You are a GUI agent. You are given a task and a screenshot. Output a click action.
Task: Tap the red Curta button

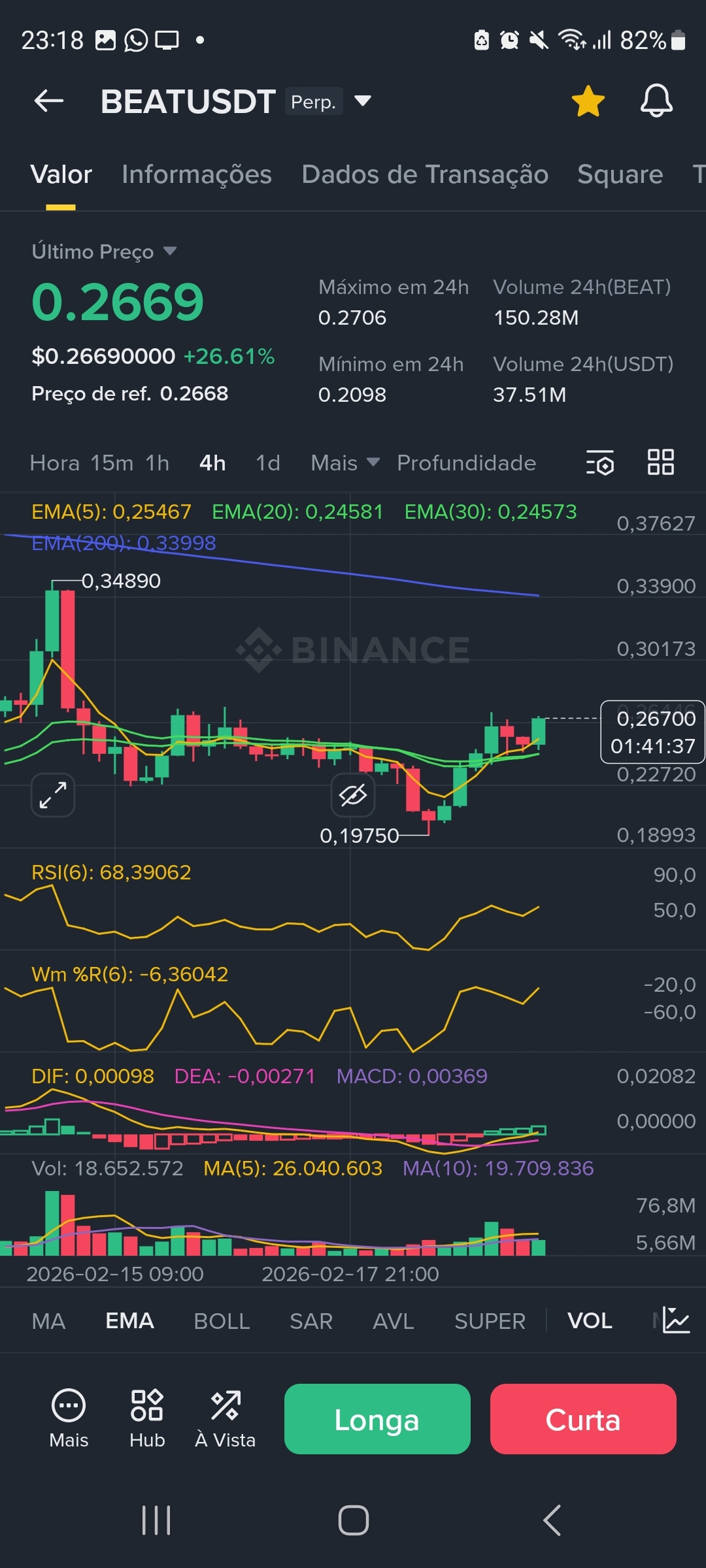583,1419
